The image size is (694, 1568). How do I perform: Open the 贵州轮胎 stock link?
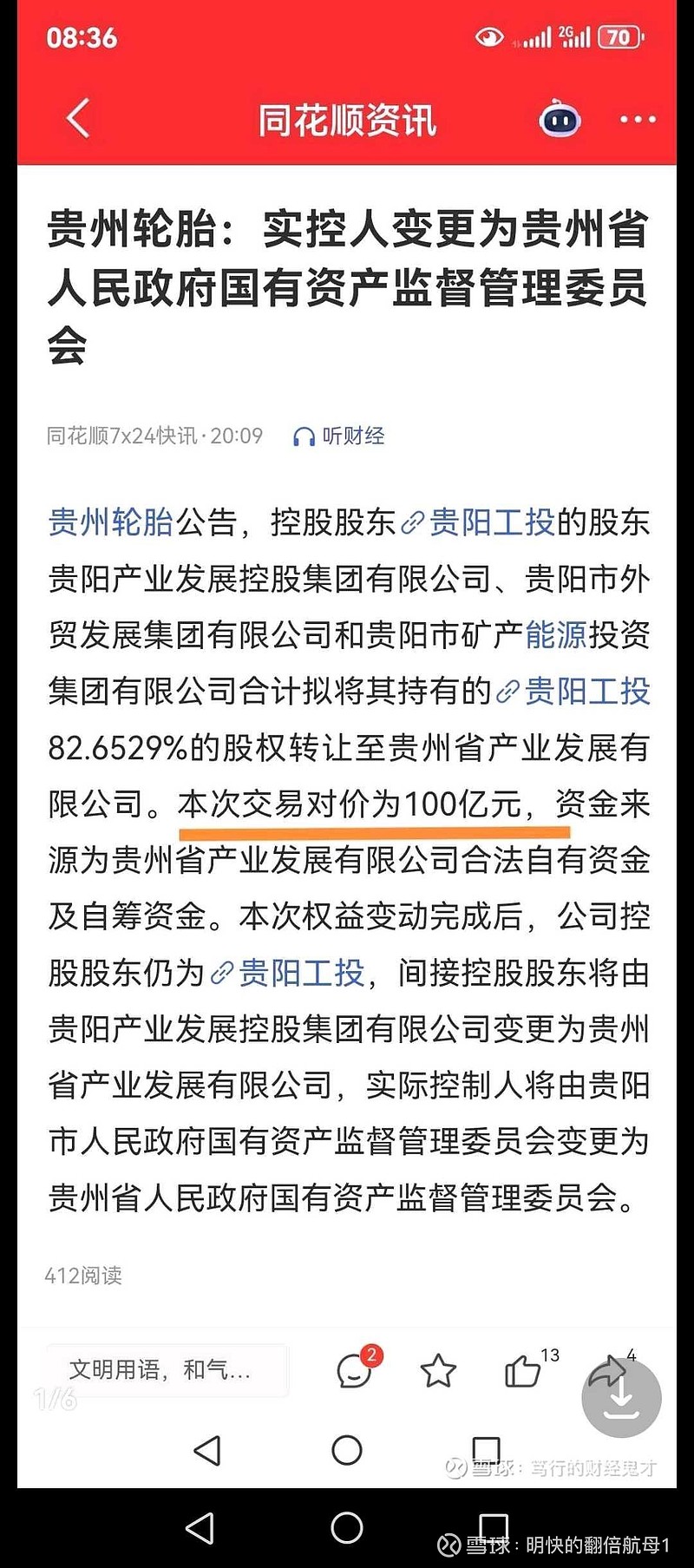pyautogui.click(x=110, y=524)
